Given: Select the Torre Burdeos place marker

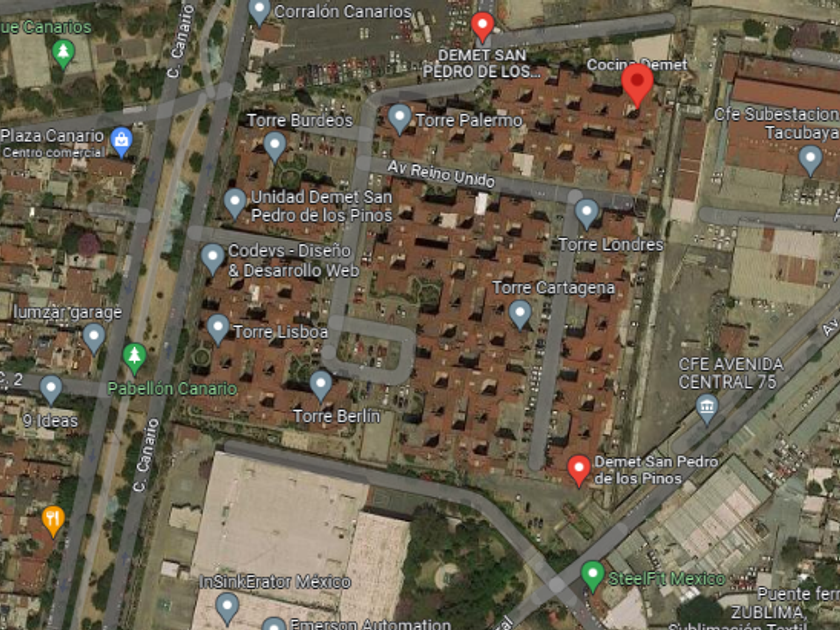Looking at the screenshot, I should click(275, 146).
